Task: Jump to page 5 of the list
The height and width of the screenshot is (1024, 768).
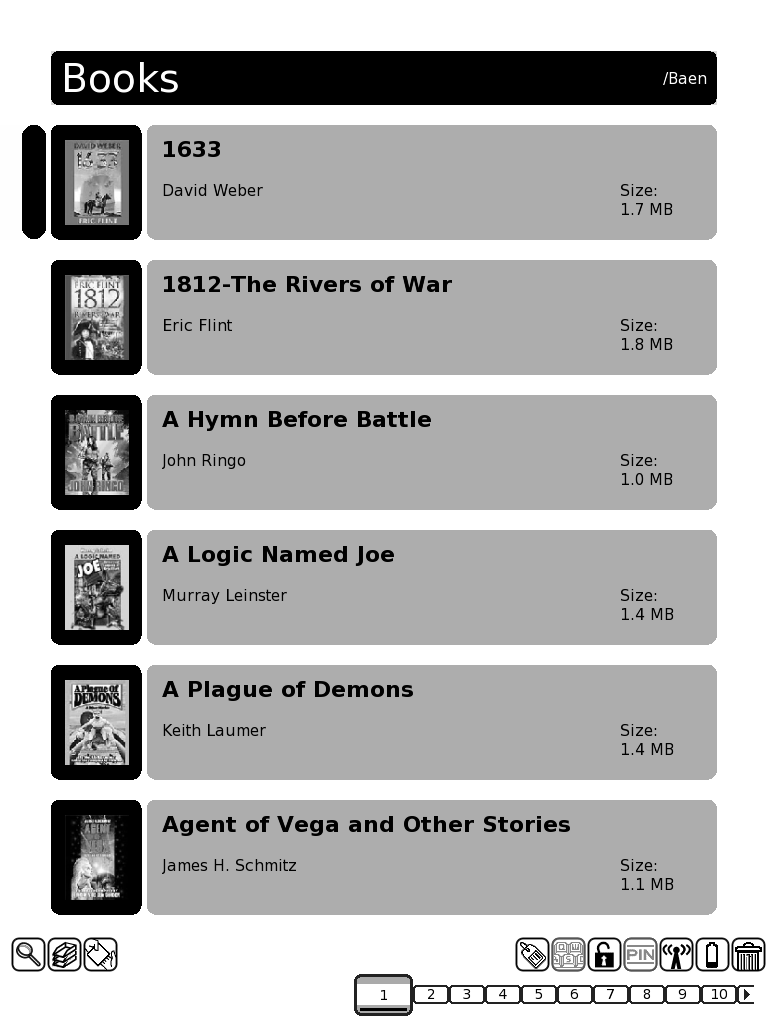Action: click(x=538, y=994)
